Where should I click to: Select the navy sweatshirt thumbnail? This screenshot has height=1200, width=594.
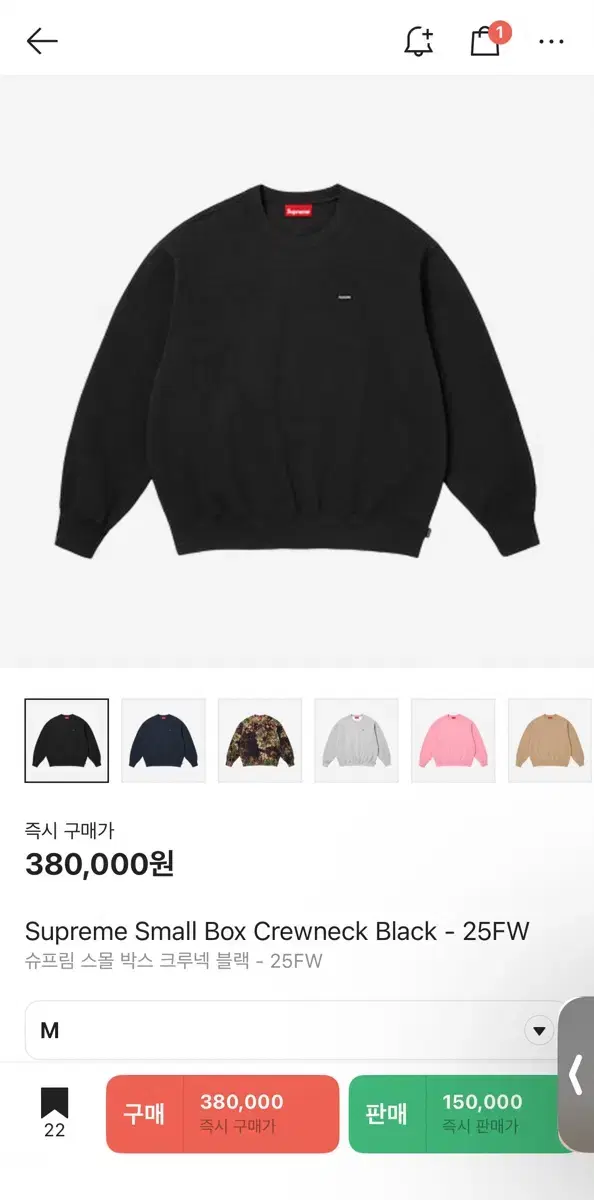pyautogui.click(x=163, y=740)
